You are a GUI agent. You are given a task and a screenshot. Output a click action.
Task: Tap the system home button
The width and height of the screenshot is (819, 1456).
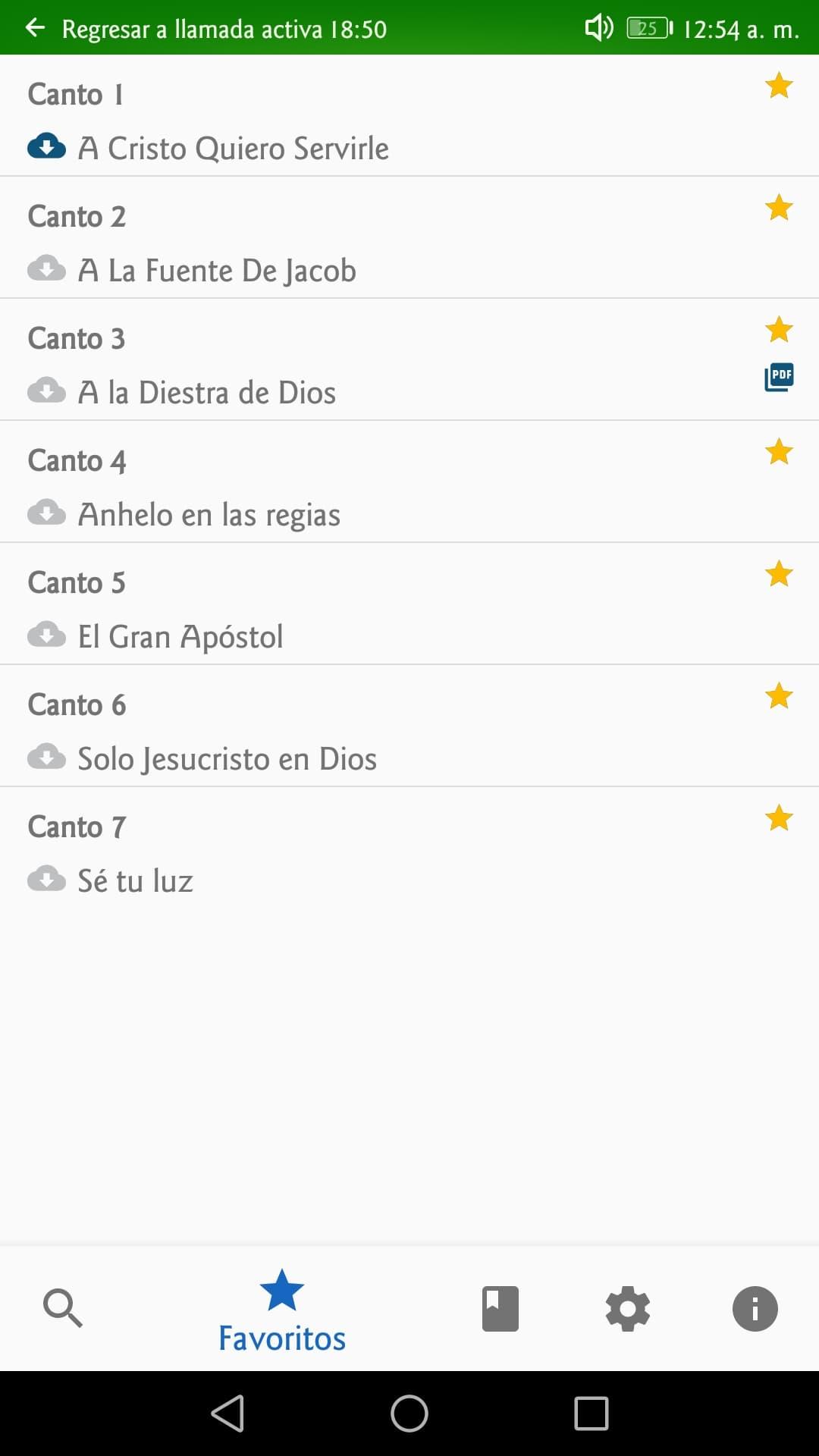coord(409,1414)
